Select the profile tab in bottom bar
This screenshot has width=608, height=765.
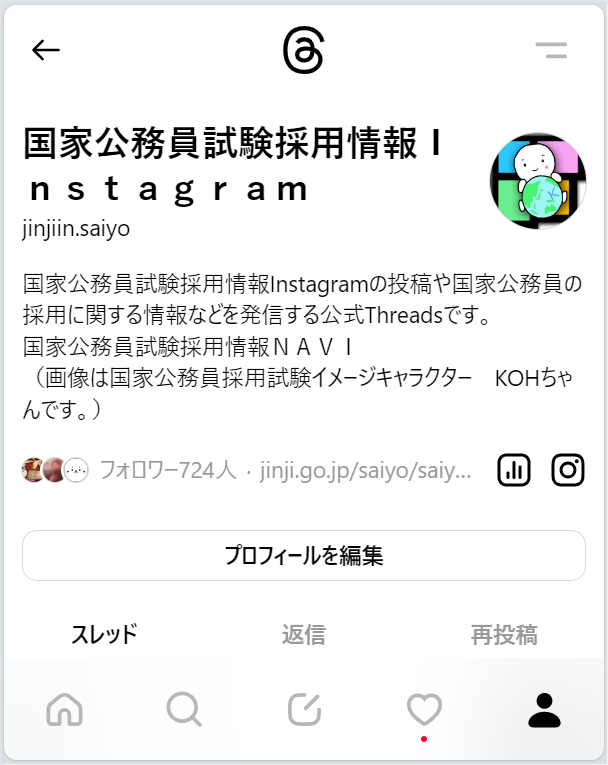(x=544, y=710)
